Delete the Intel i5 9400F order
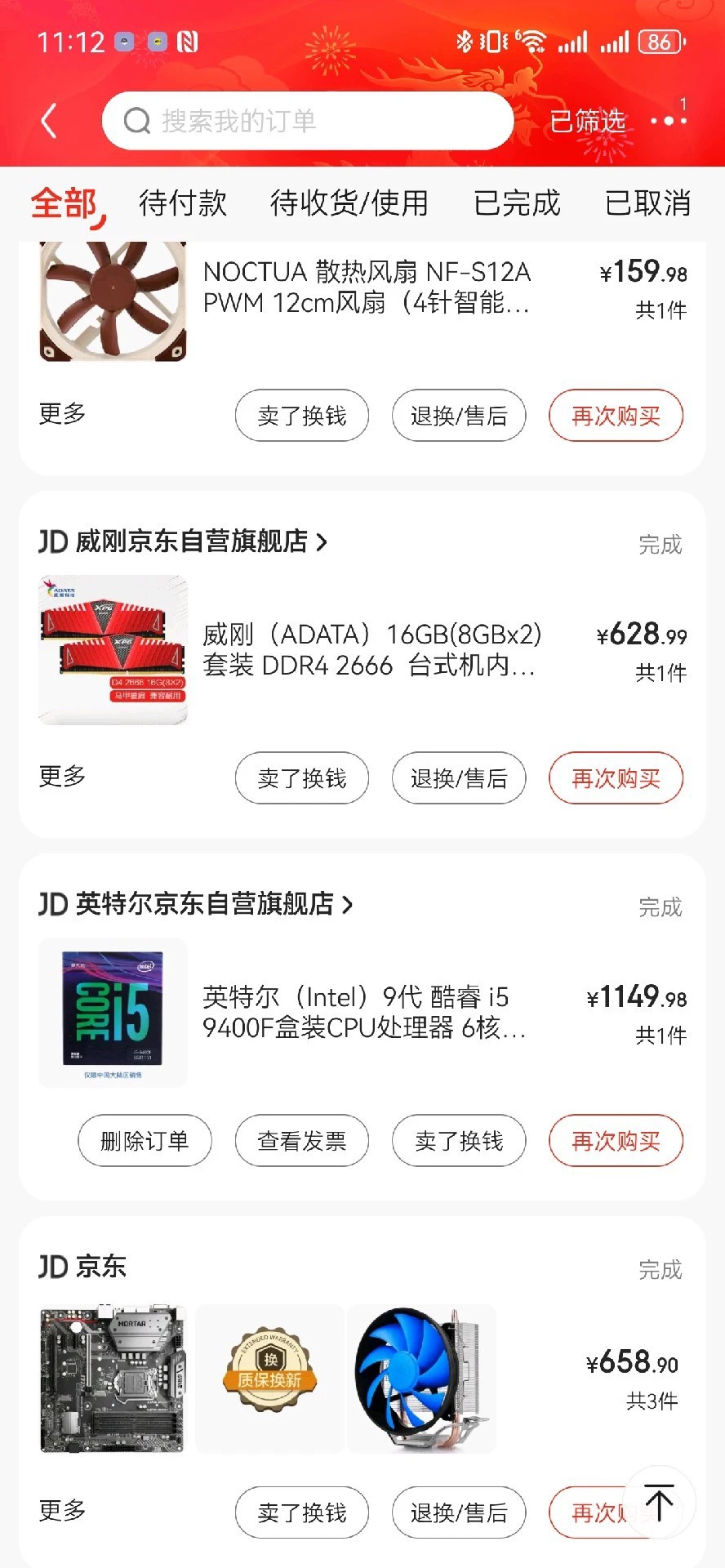Image resolution: width=725 pixels, height=1568 pixels. click(145, 1141)
